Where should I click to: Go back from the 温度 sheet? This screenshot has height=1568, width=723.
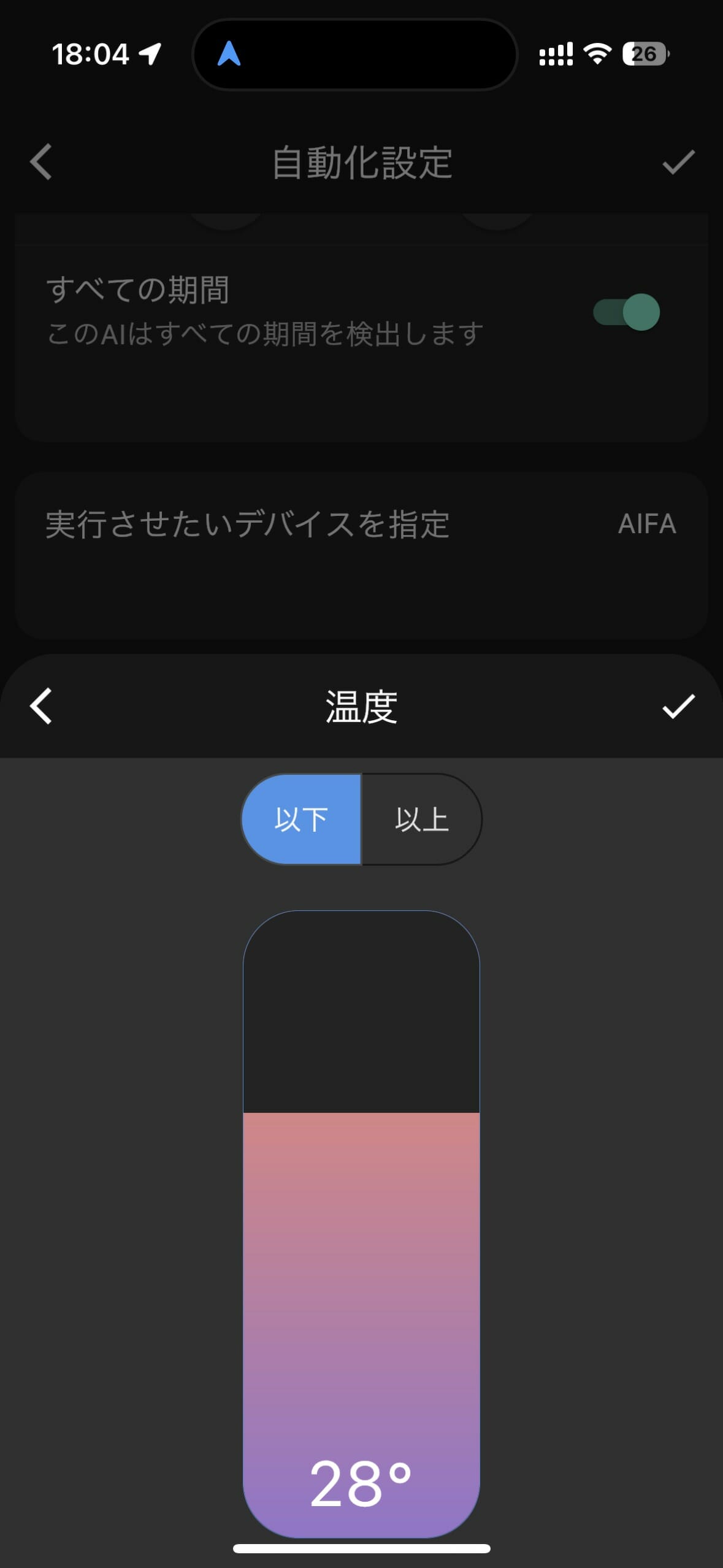pos(41,706)
